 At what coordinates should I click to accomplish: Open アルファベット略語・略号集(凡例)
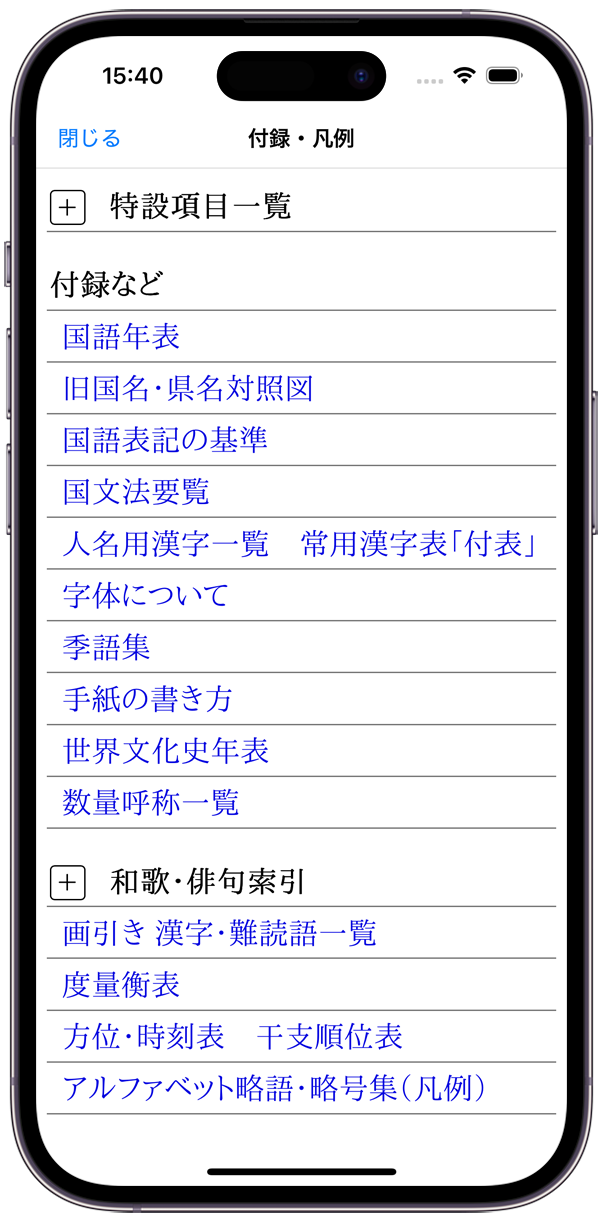pyautogui.click(x=274, y=1089)
